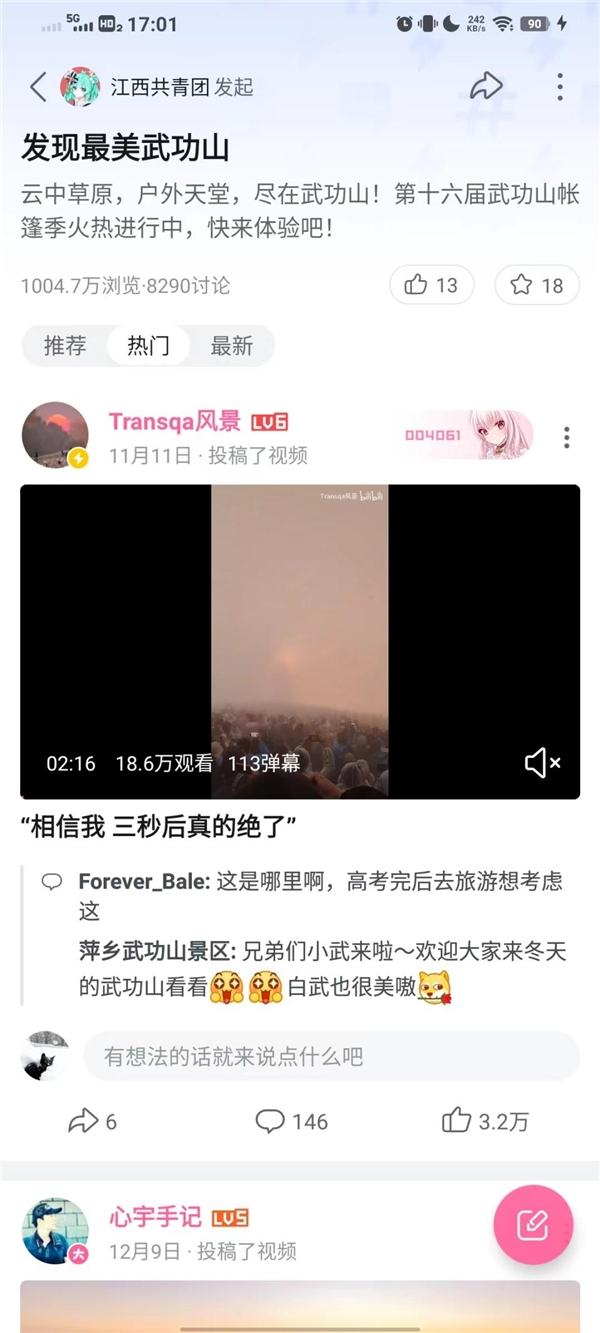Like the topic with 13 likes
The height and width of the screenshot is (1333, 600).
[x=431, y=285]
